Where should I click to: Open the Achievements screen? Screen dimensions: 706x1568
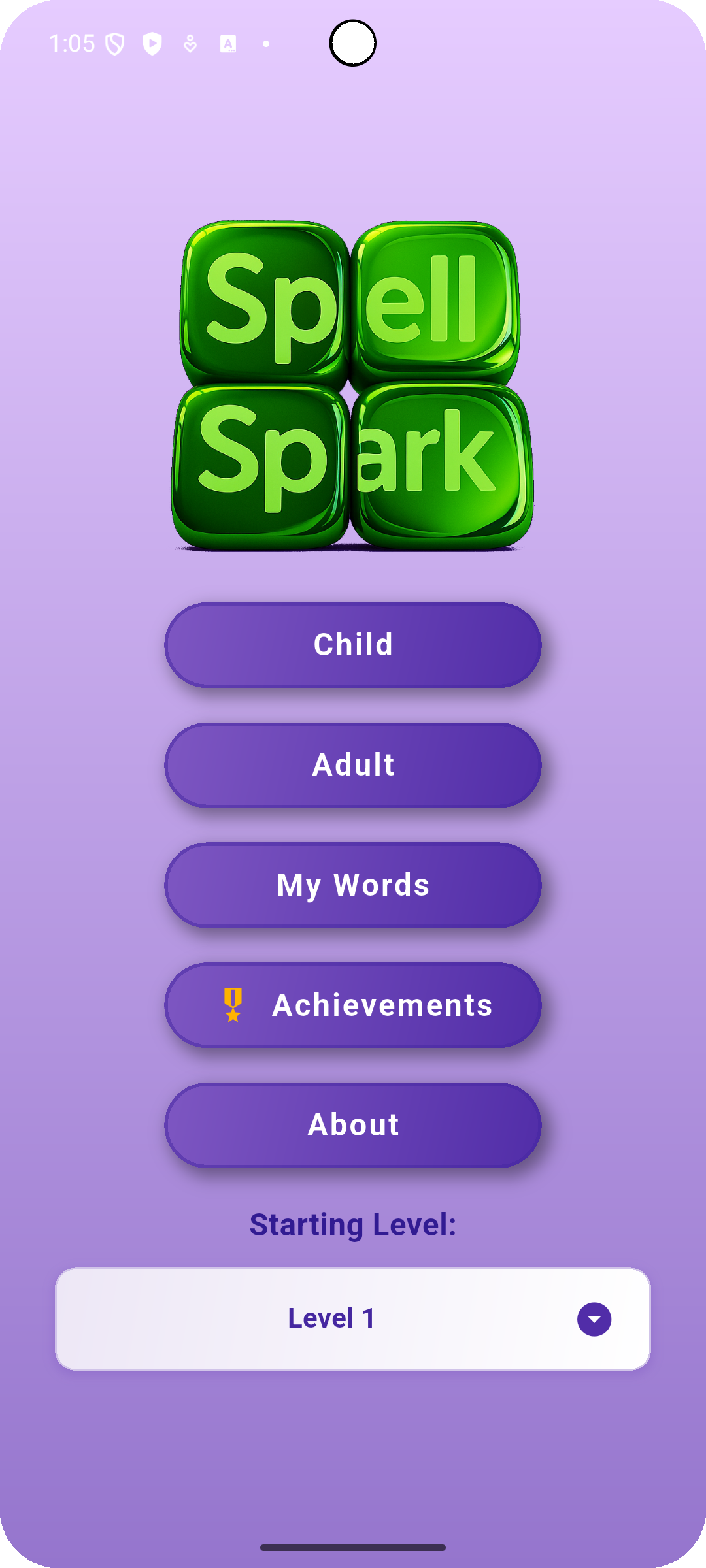[x=353, y=1005]
